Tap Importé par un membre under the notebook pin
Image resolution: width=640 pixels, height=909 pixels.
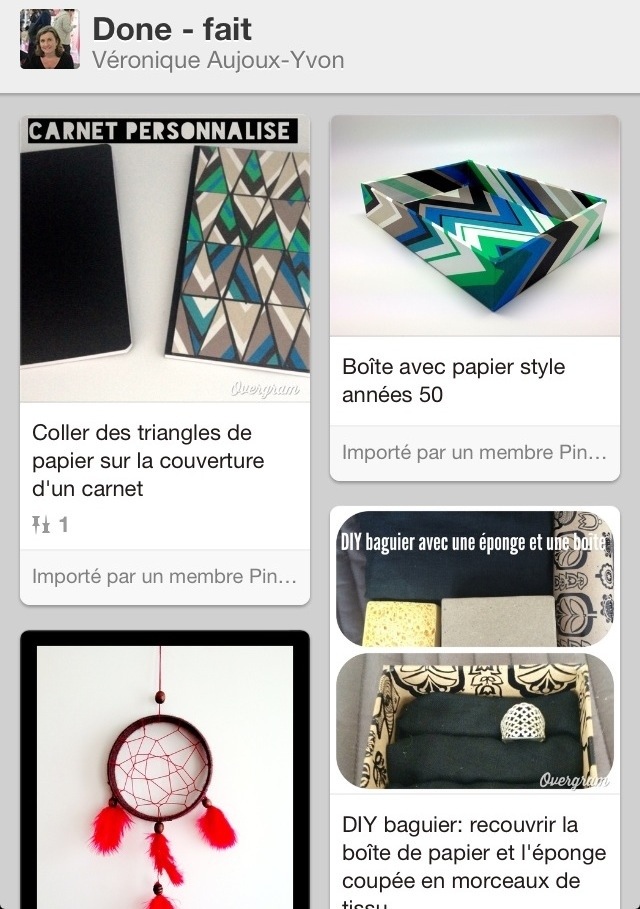click(165, 577)
